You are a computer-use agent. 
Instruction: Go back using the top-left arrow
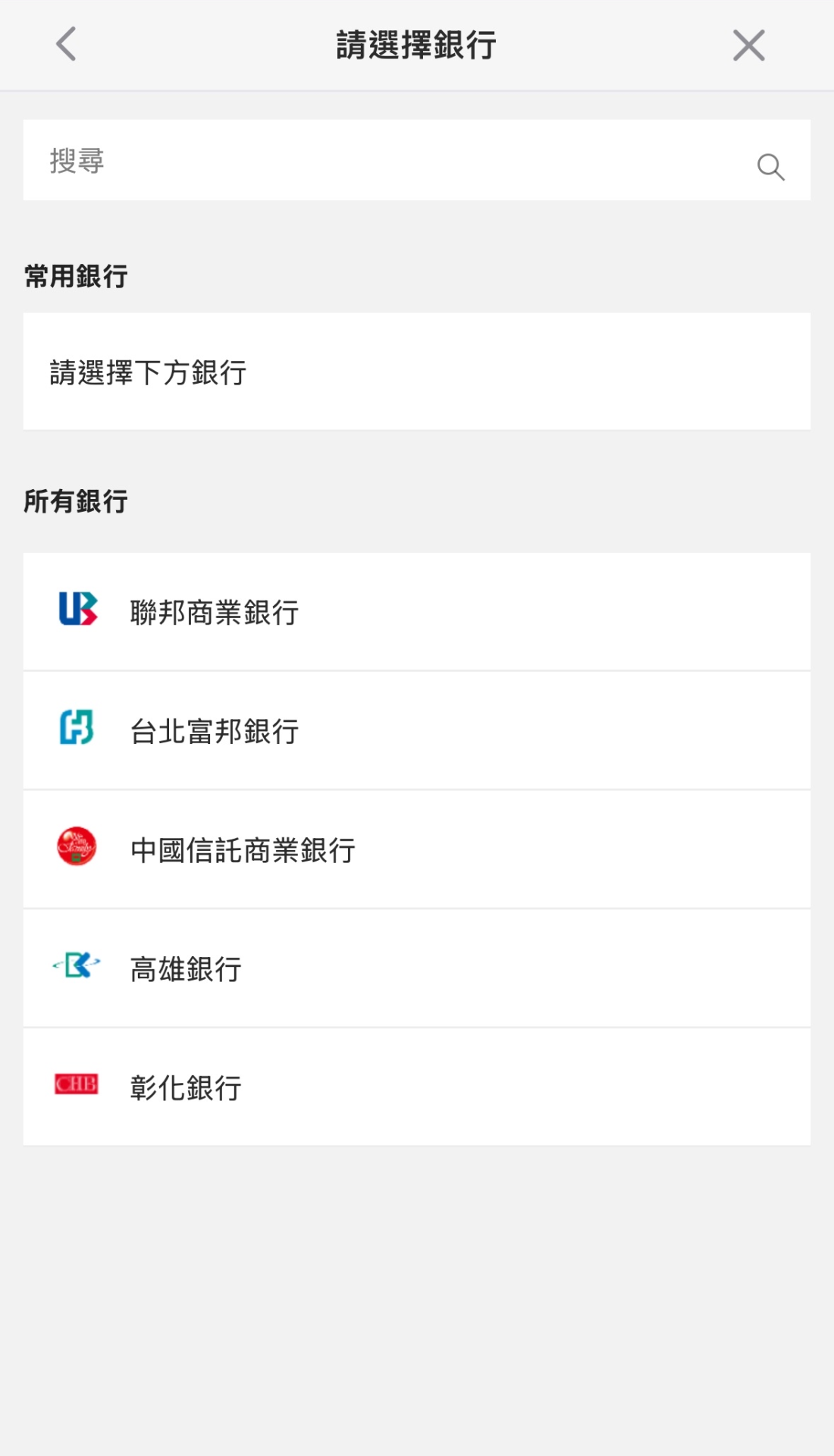67,44
